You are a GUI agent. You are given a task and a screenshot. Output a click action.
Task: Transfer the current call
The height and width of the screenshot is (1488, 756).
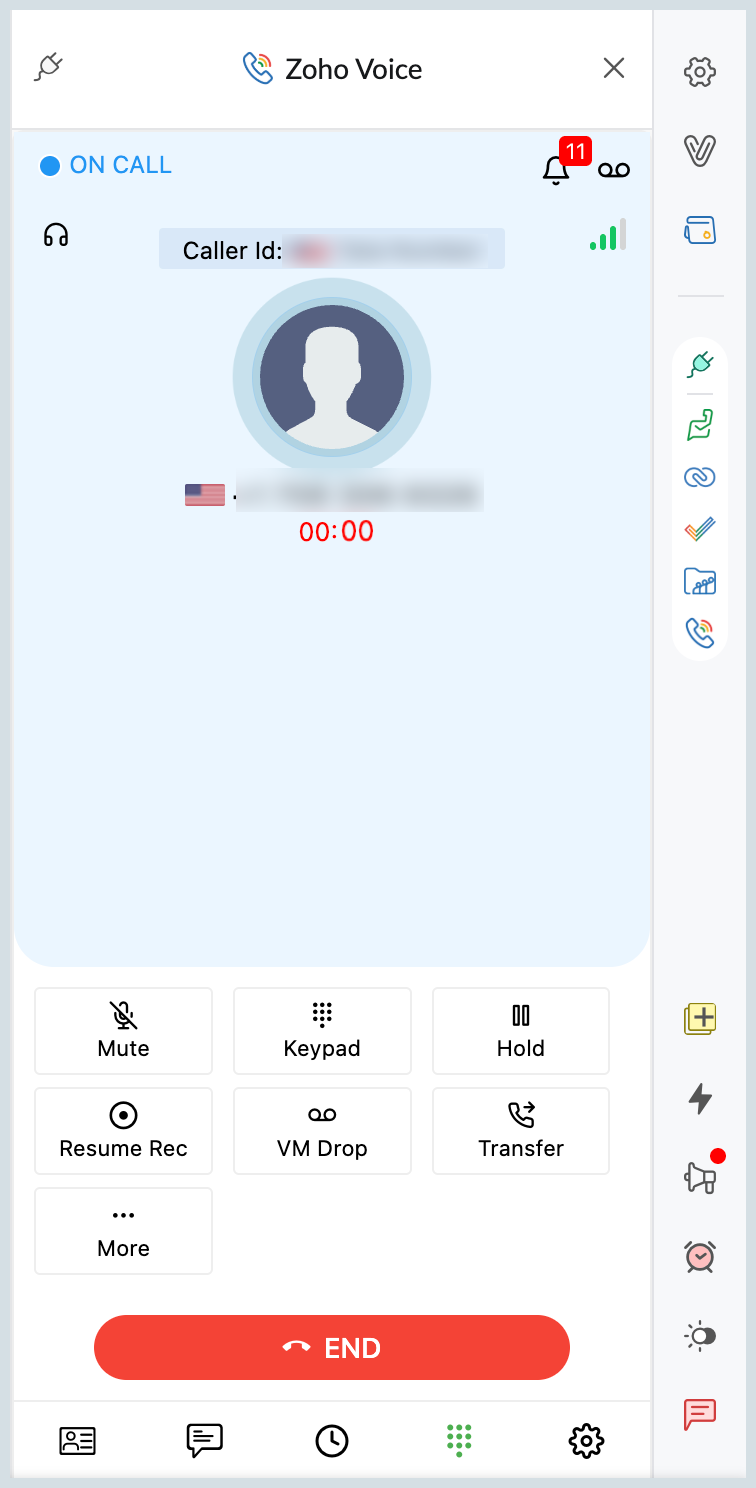pyautogui.click(x=520, y=1130)
